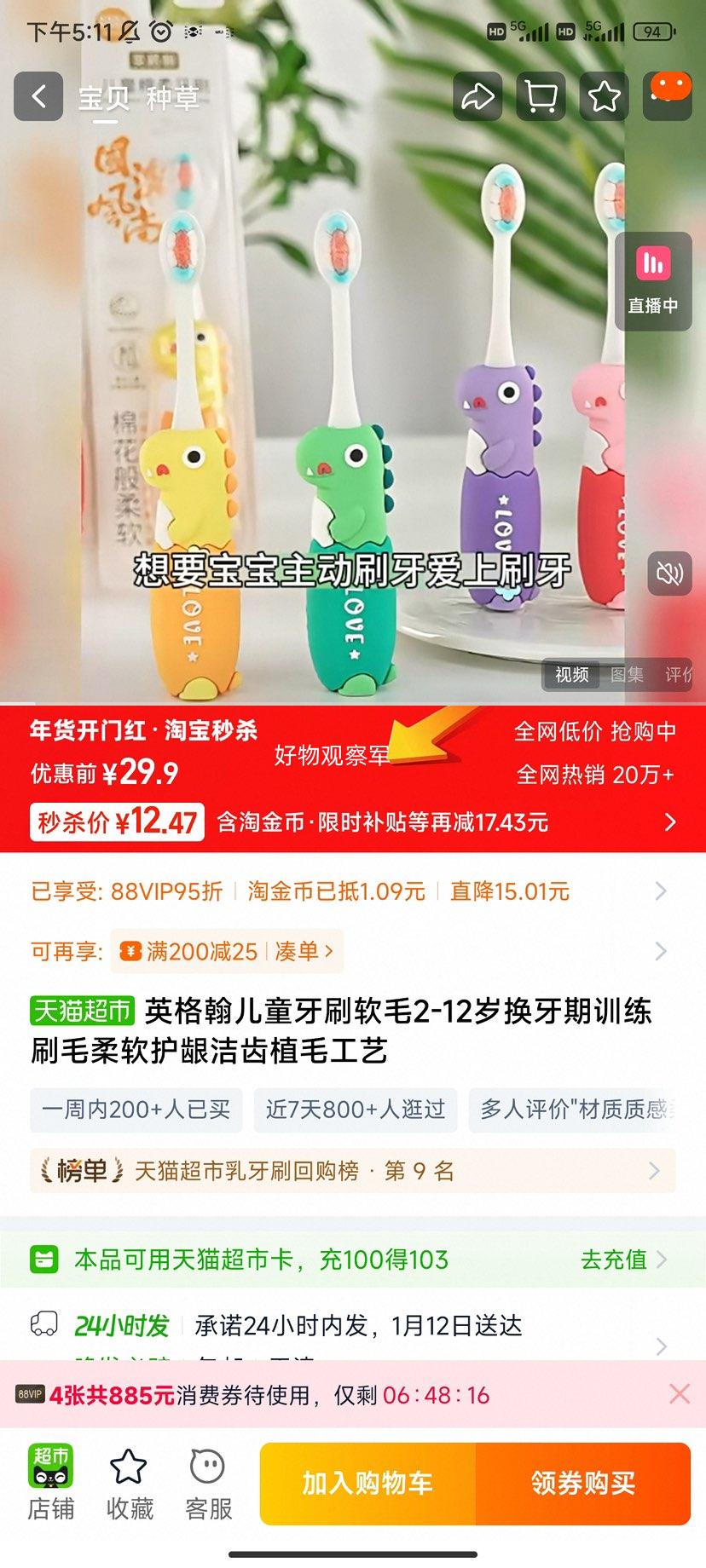
Task: Tap the star icon to favorite the item
Action: click(x=604, y=96)
